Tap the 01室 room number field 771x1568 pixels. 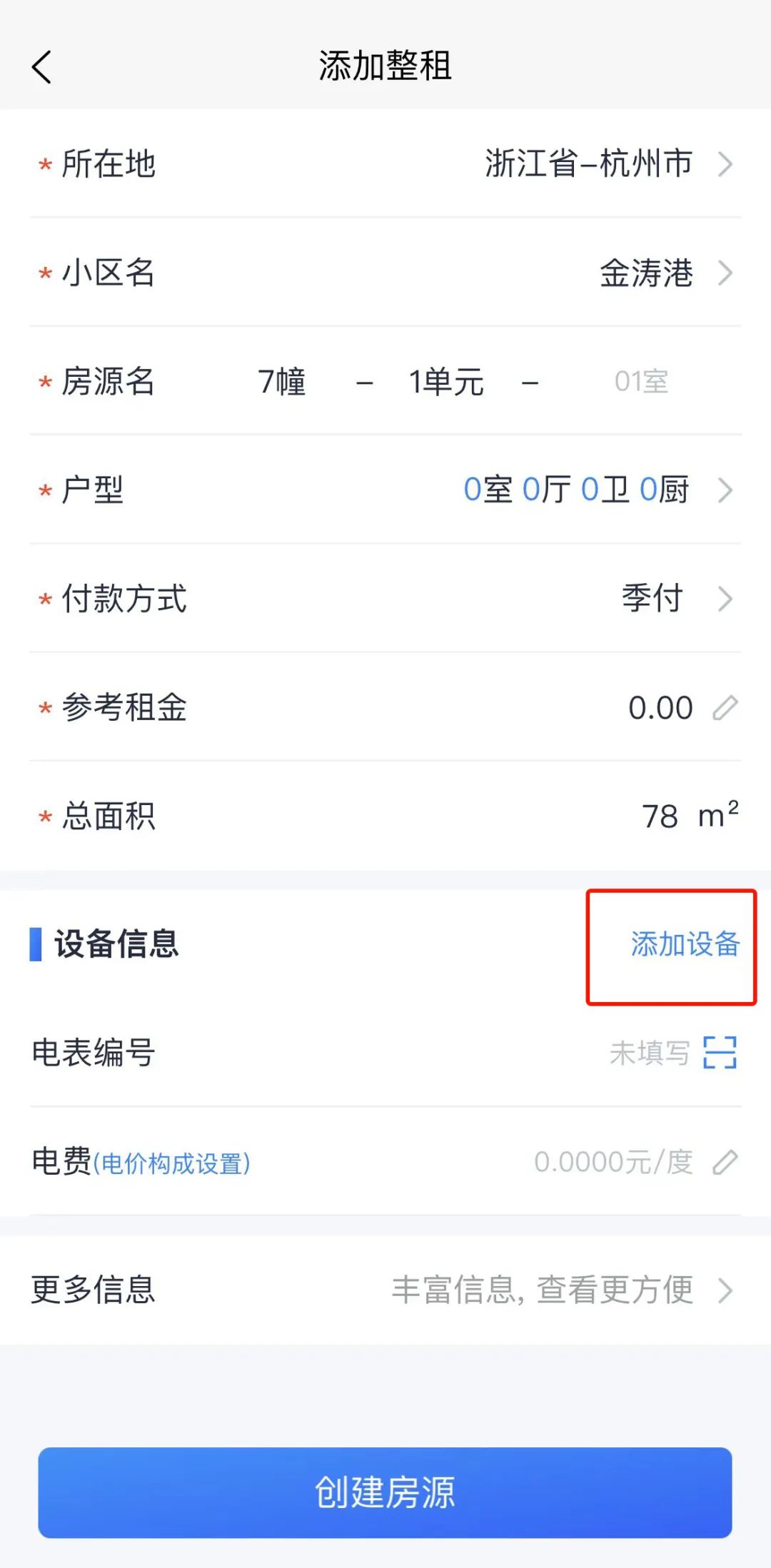coord(641,383)
